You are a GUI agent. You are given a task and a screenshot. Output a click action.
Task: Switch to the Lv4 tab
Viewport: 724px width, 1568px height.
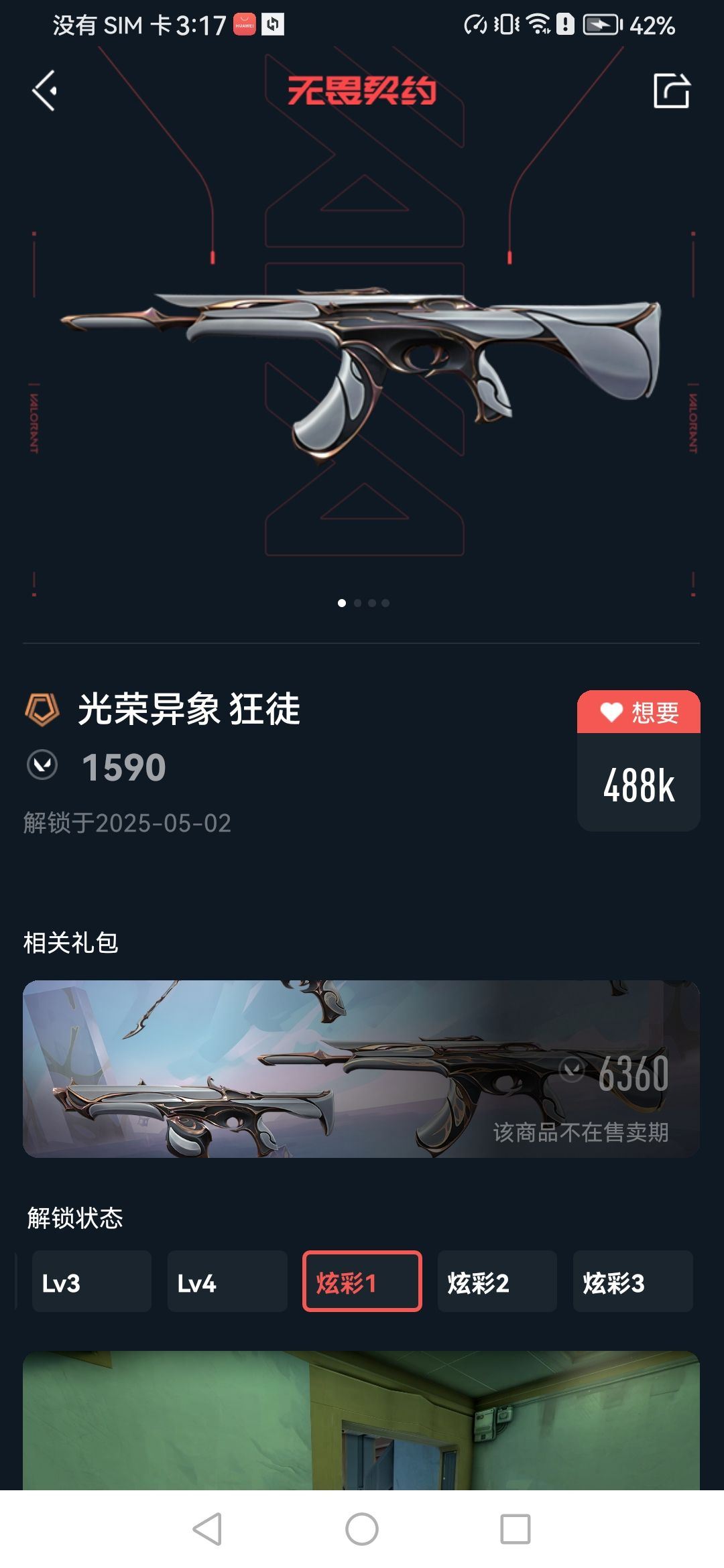pyautogui.click(x=227, y=1281)
